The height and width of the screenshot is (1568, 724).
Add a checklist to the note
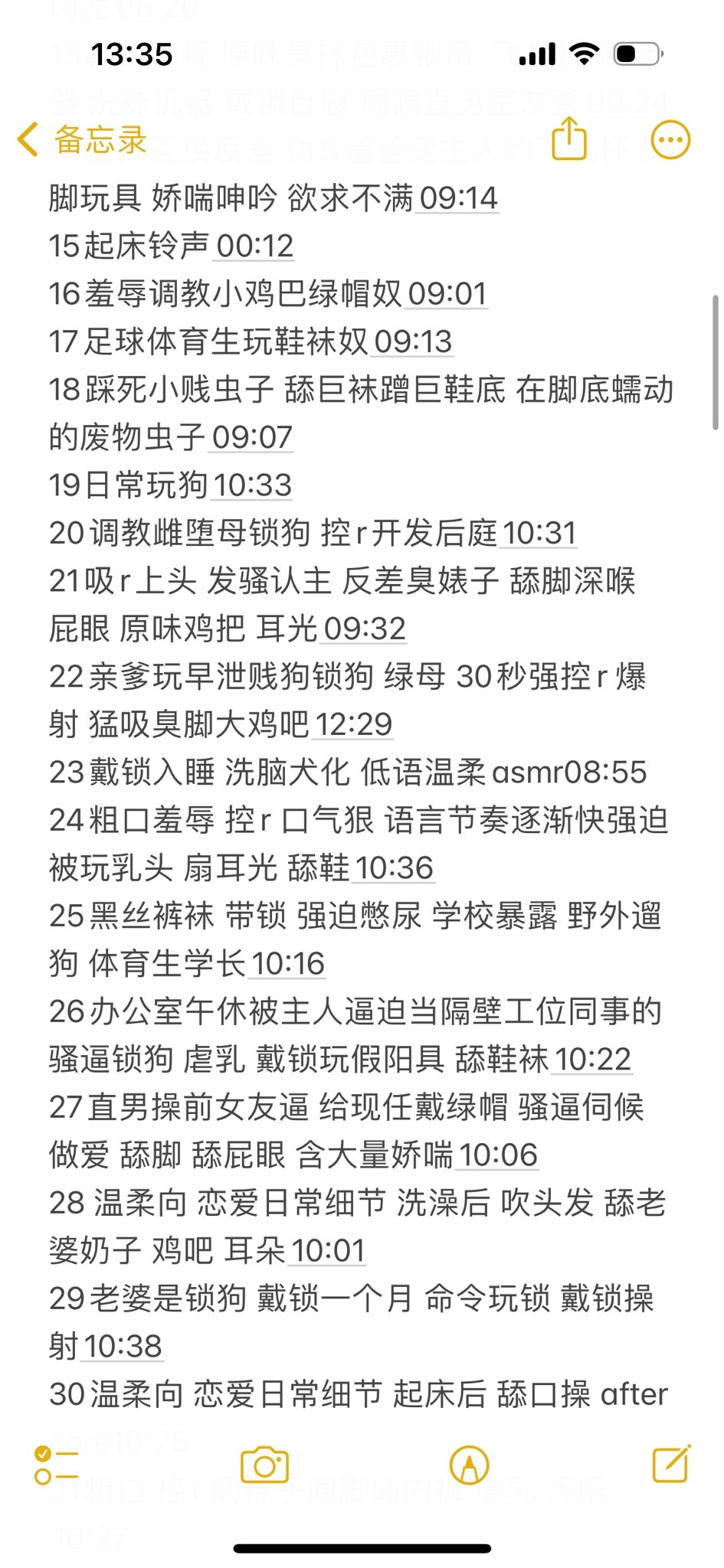55,1466
